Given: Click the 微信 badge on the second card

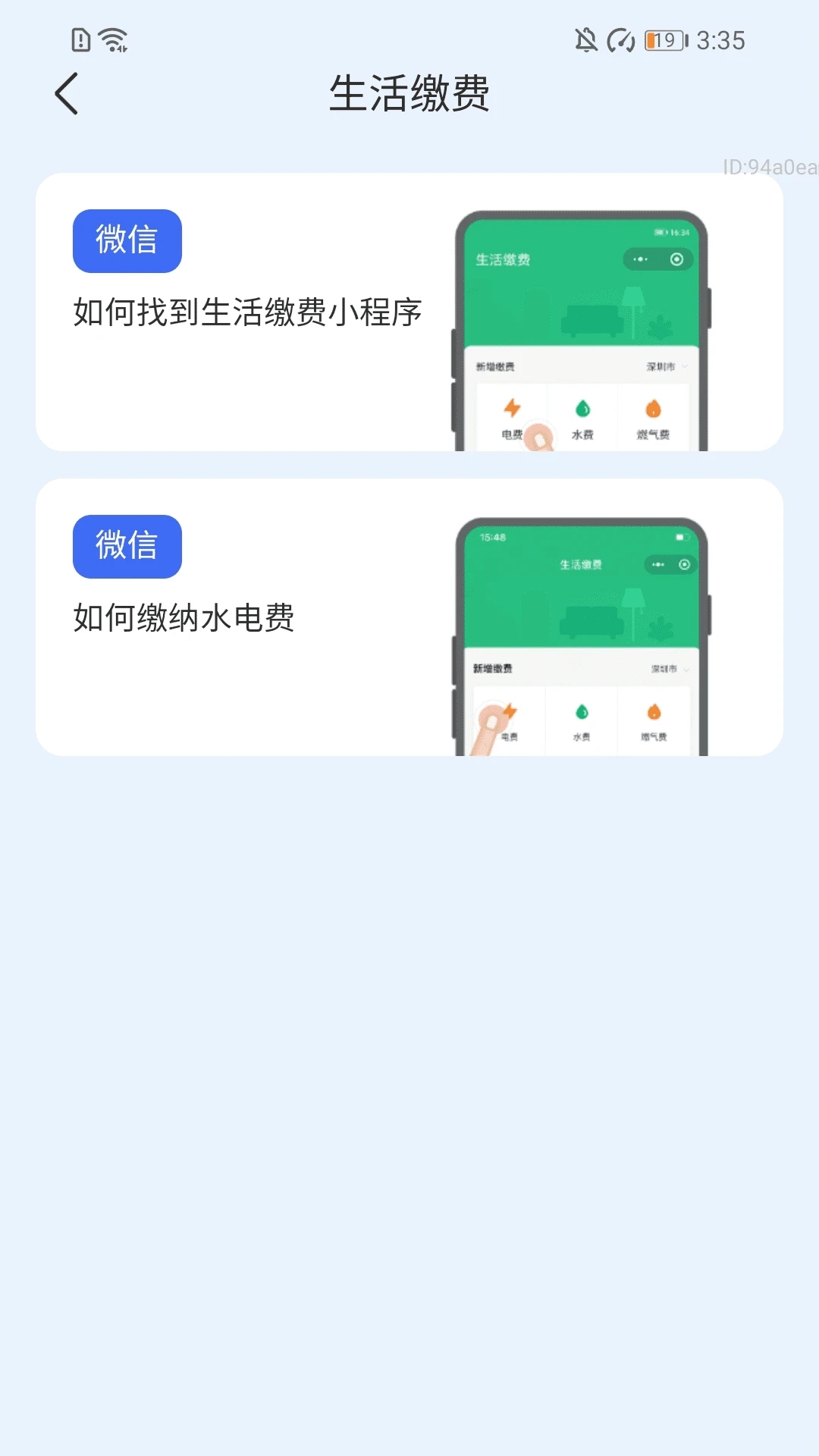Looking at the screenshot, I should (127, 546).
